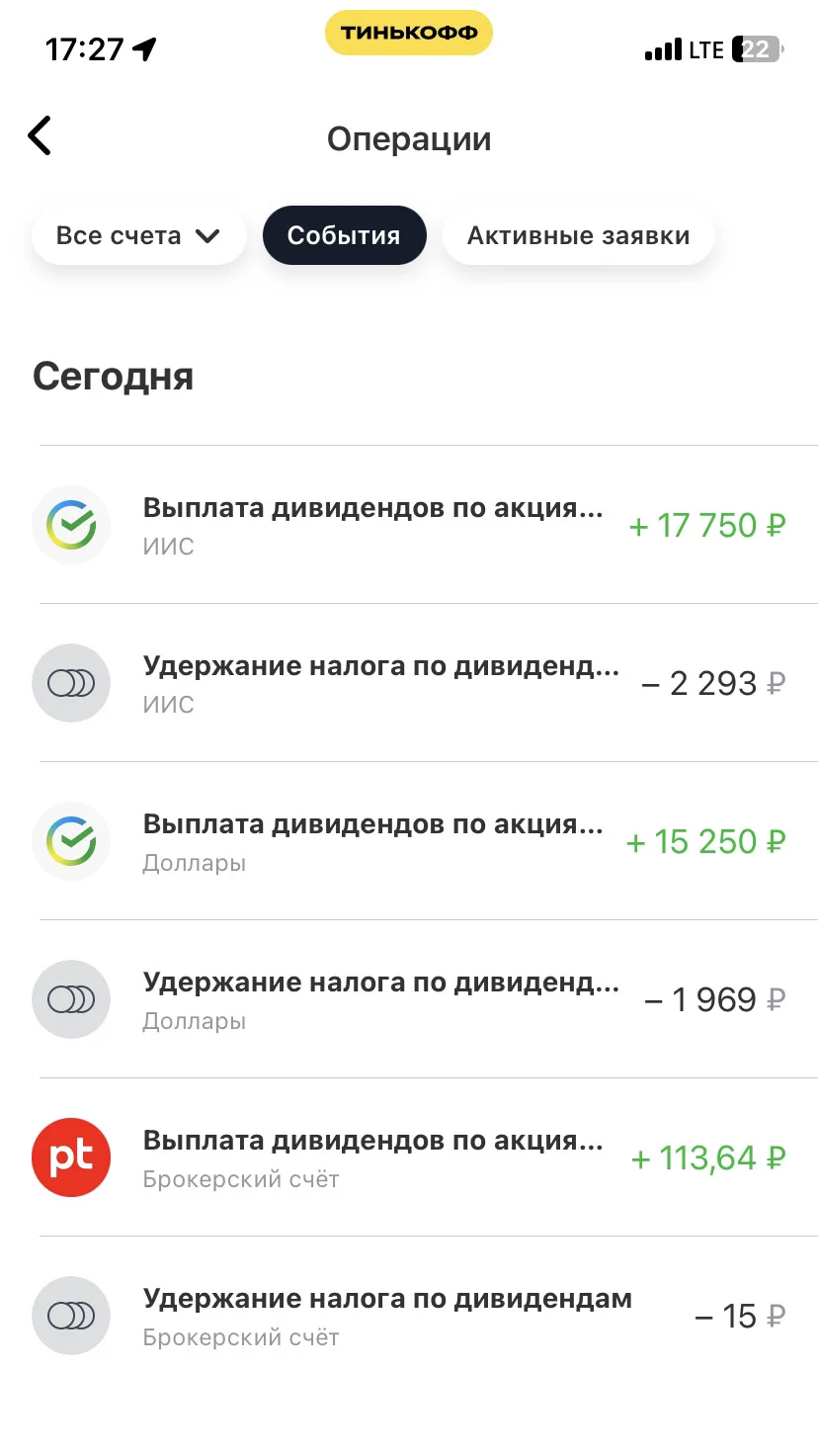Open the −15 ₽ tax withholding on Брокерский счёт
The height and width of the screenshot is (1456, 818).
[x=409, y=1316]
